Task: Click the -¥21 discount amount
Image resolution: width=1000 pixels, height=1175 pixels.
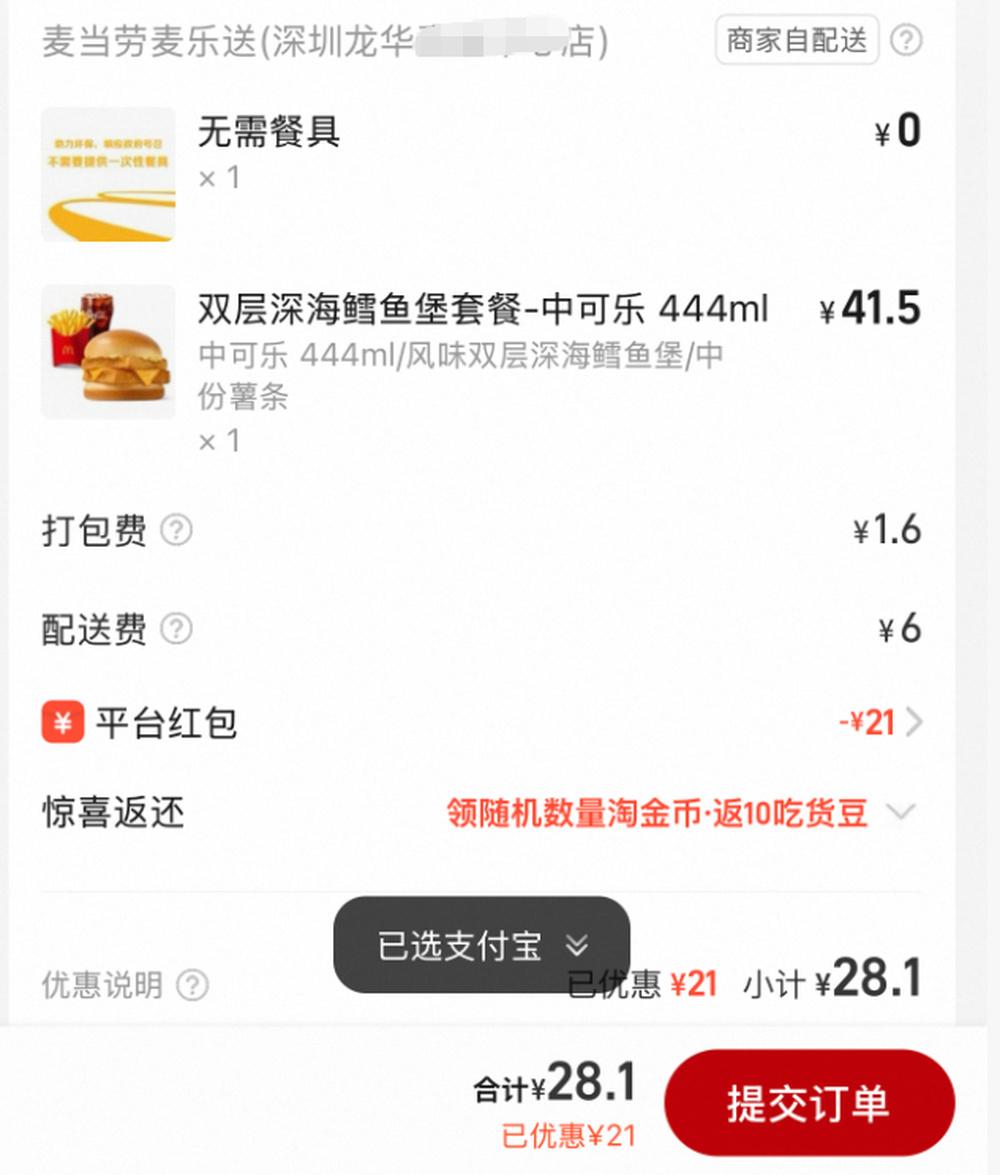Action: [862, 723]
